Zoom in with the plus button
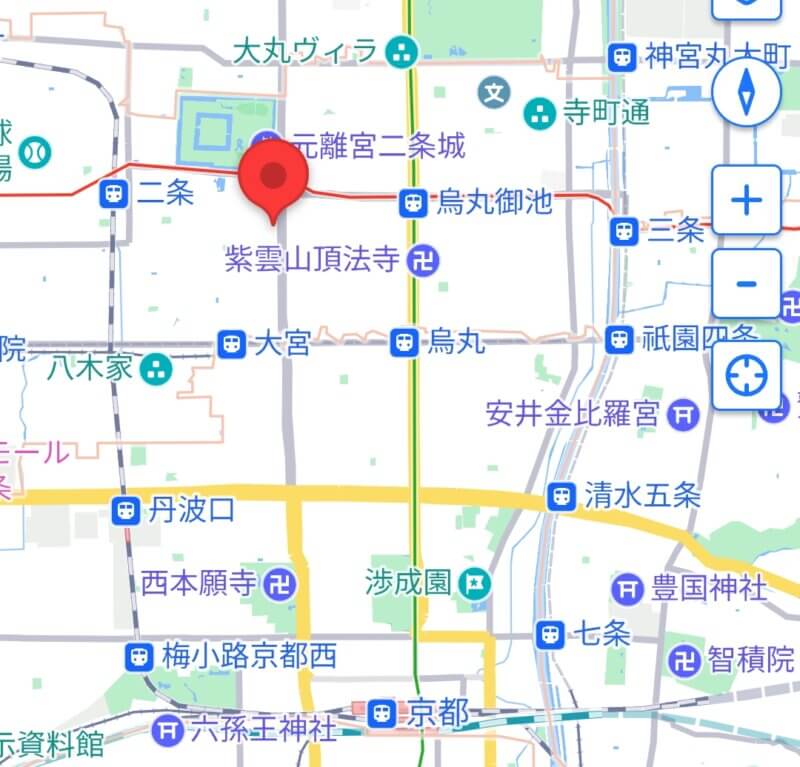The image size is (800, 767). pyautogui.click(x=746, y=201)
